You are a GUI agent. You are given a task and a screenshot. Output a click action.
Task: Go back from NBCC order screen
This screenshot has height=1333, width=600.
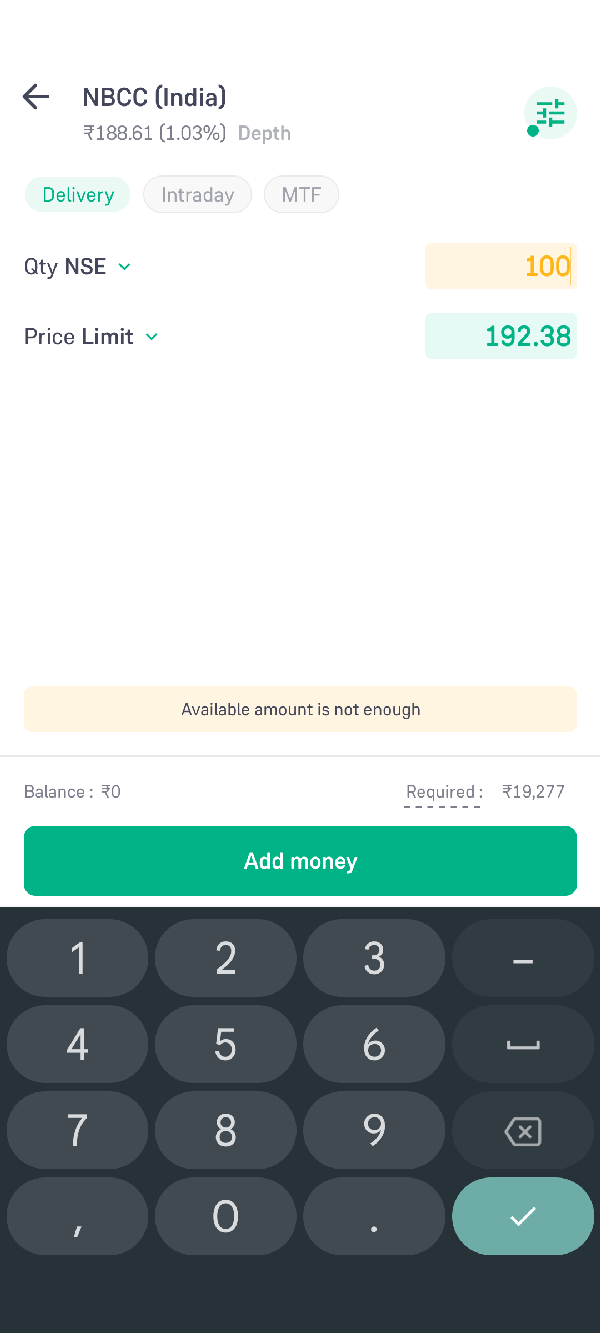coord(36,97)
